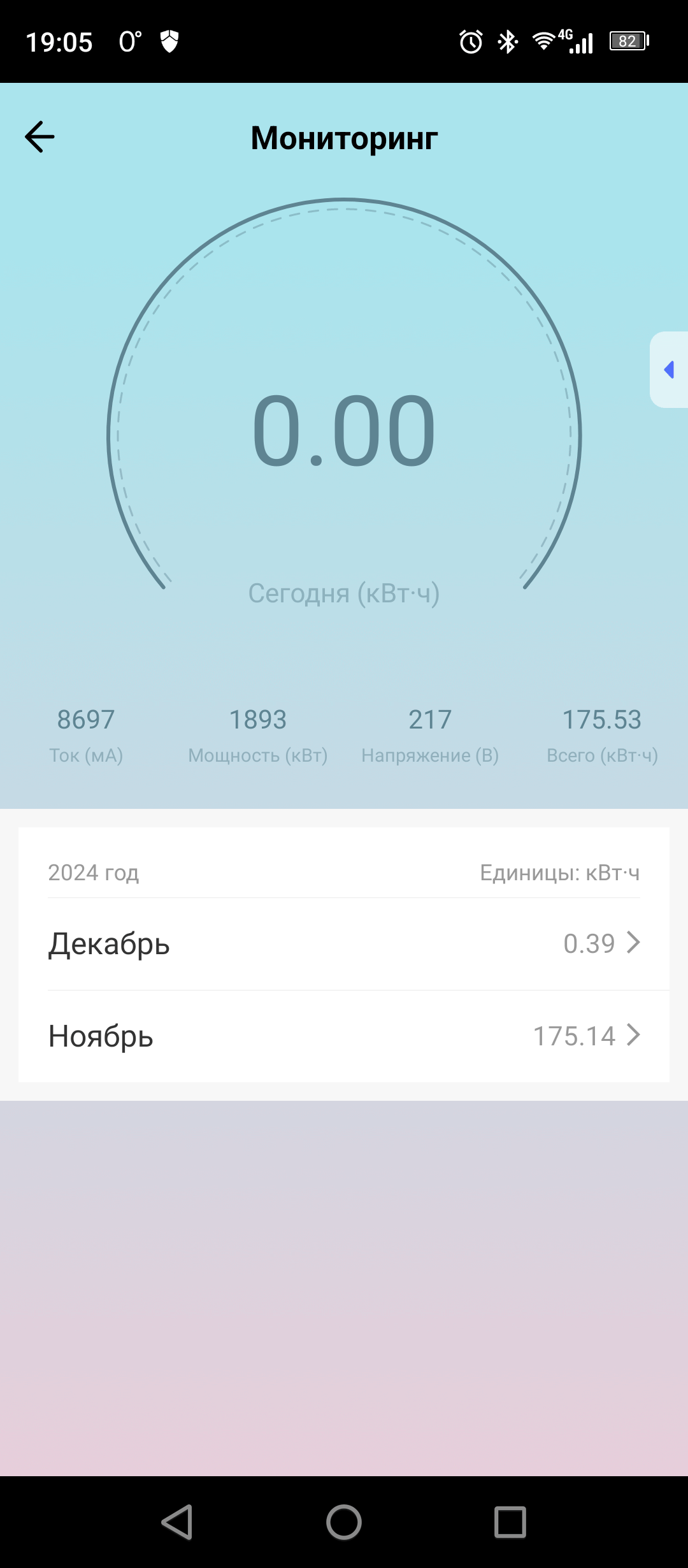The height and width of the screenshot is (1568, 688).
Task: Open Ноябрь energy usage details
Action: (x=344, y=1036)
